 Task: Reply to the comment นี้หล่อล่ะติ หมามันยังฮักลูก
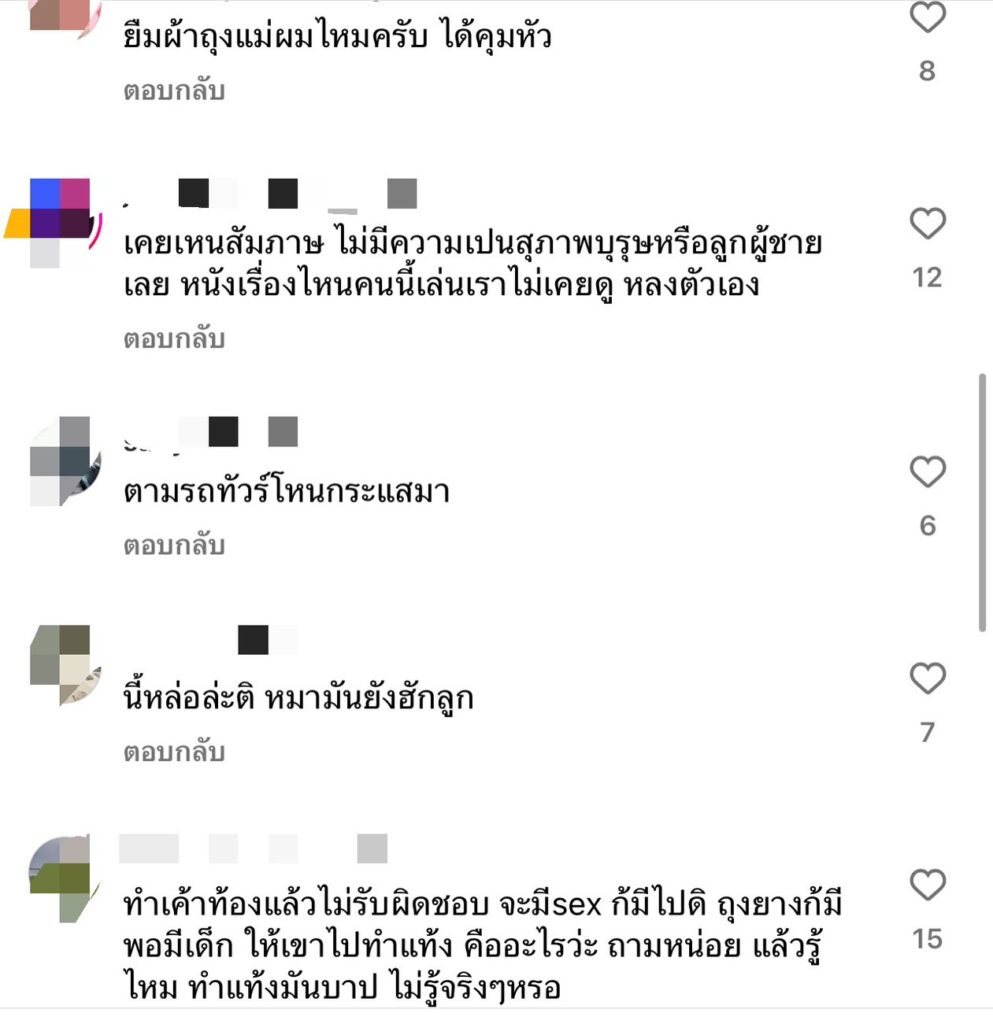tap(174, 752)
